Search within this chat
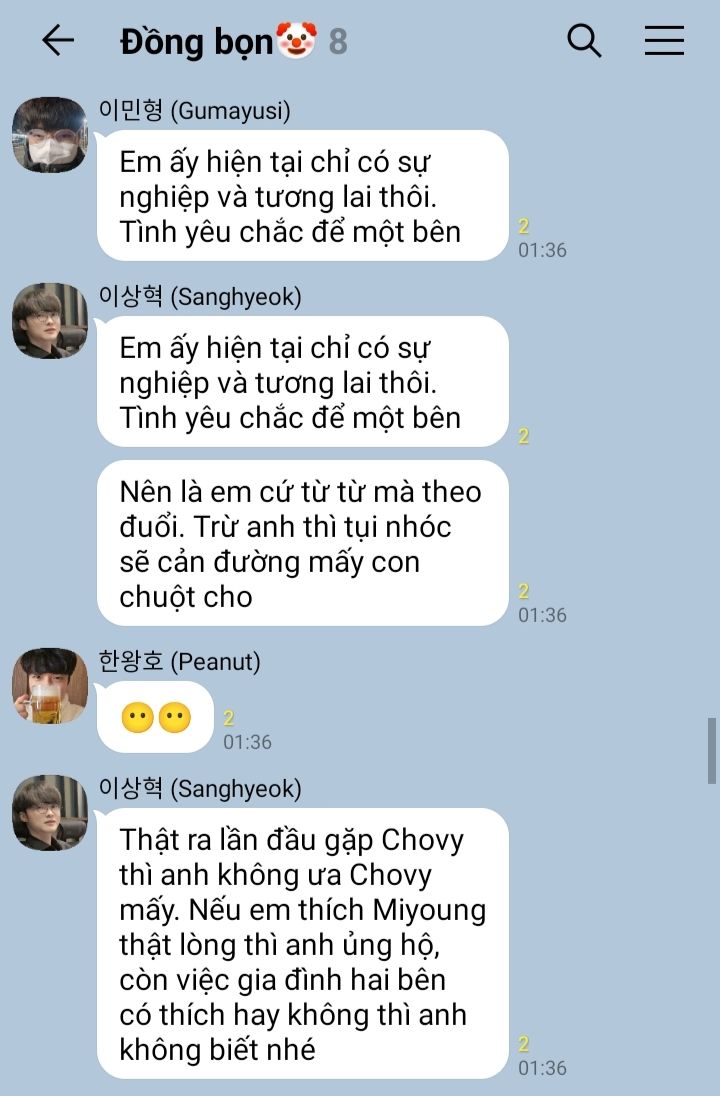The height and width of the screenshot is (1096, 720). click(584, 40)
